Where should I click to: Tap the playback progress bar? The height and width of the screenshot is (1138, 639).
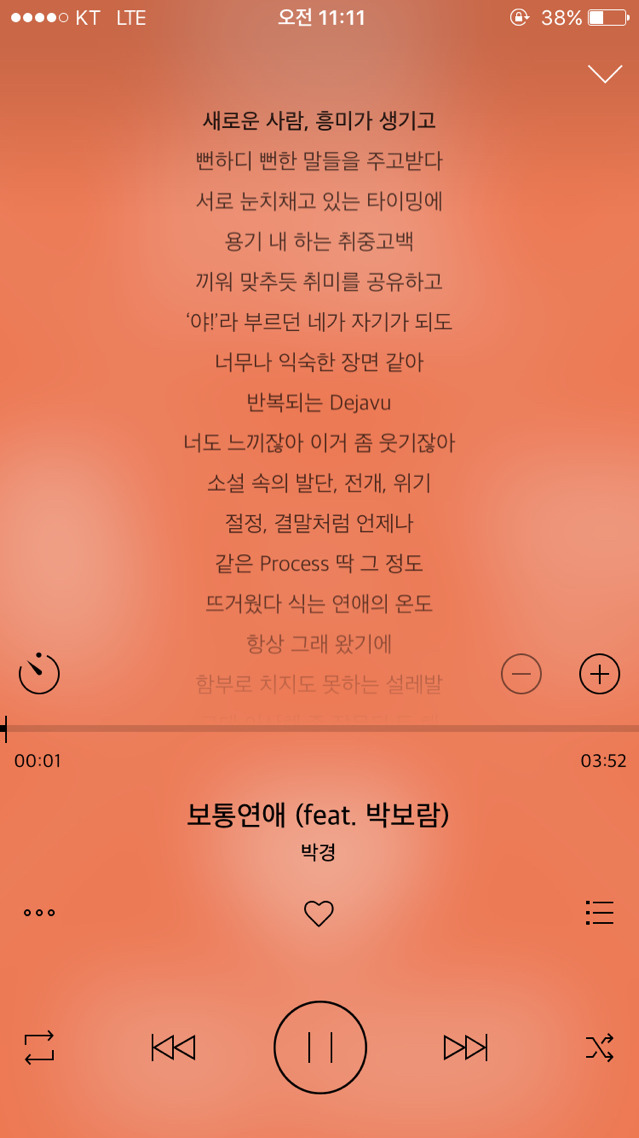tap(320, 728)
